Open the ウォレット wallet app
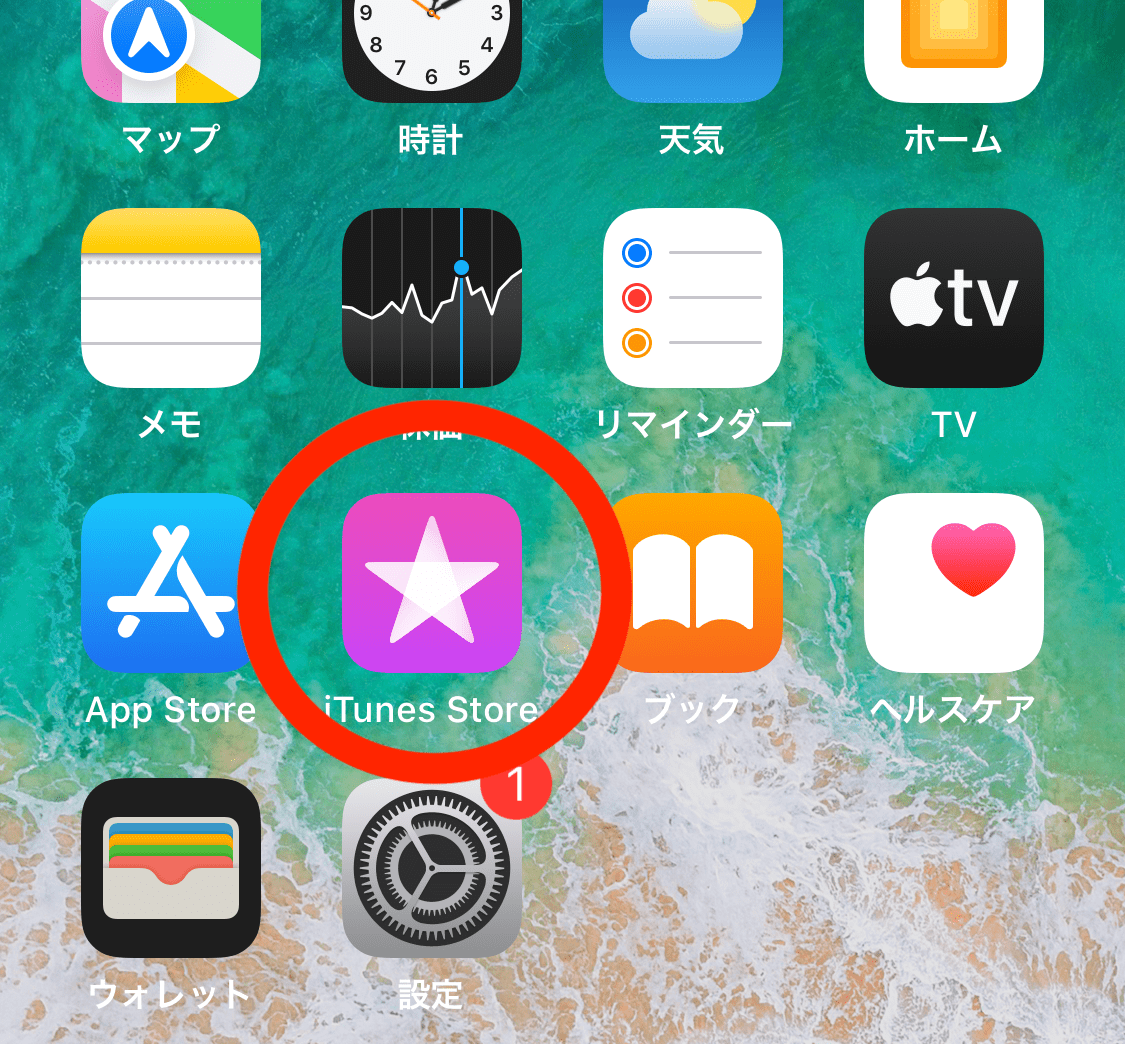The image size is (1125, 1044). [x=171, y=868]
